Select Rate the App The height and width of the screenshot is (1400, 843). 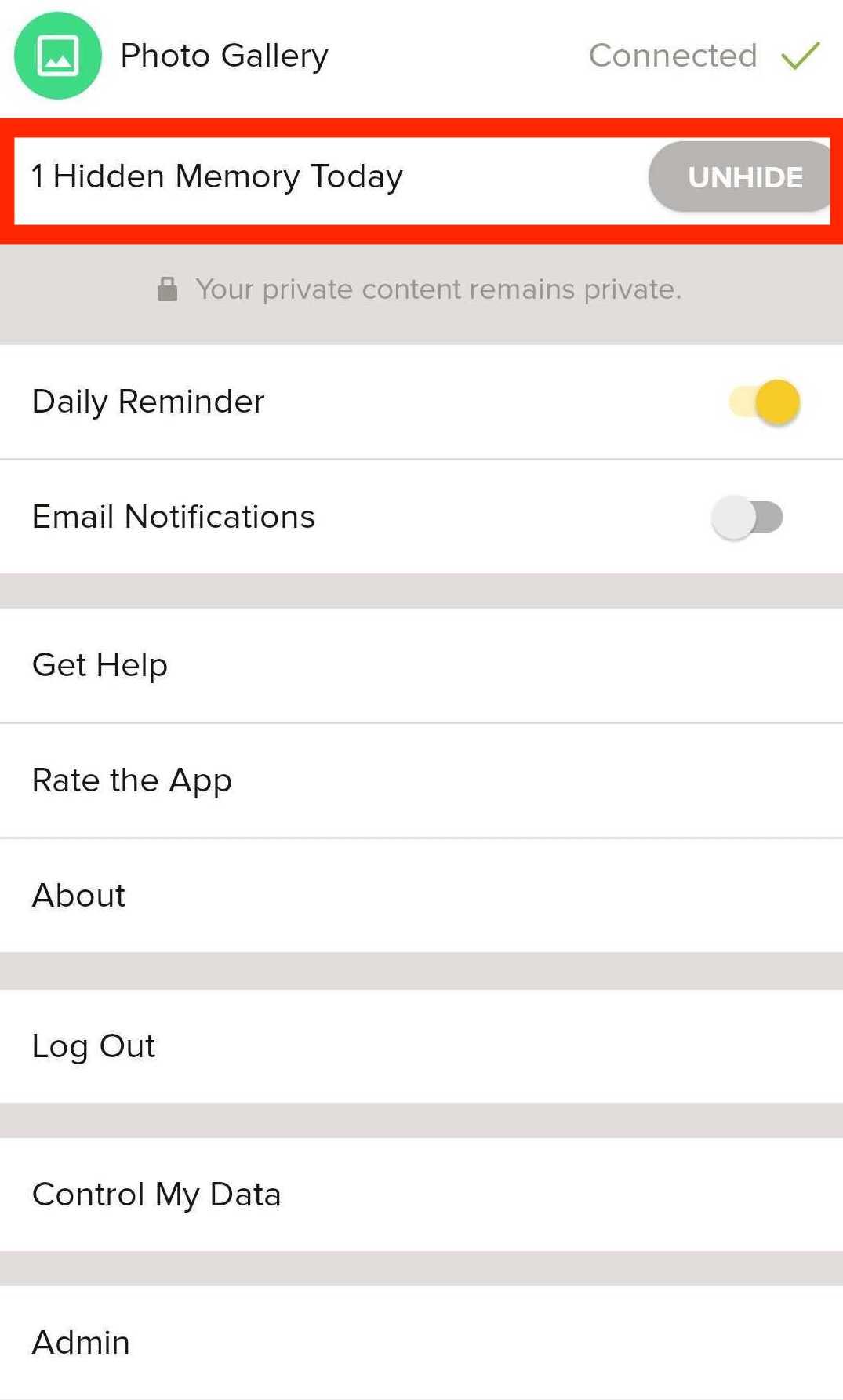pos(132,780)
